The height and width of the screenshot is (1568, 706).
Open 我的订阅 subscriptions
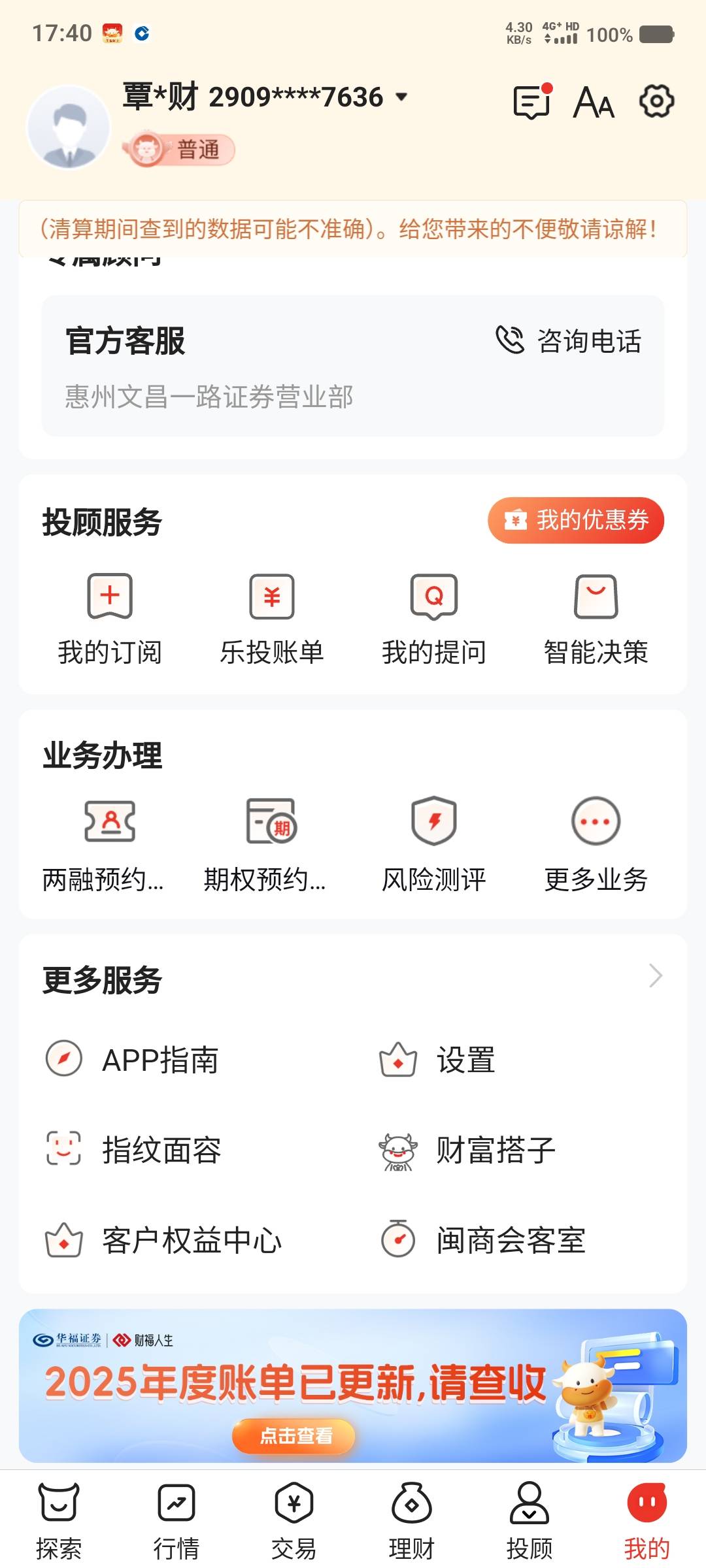[110, 618]
